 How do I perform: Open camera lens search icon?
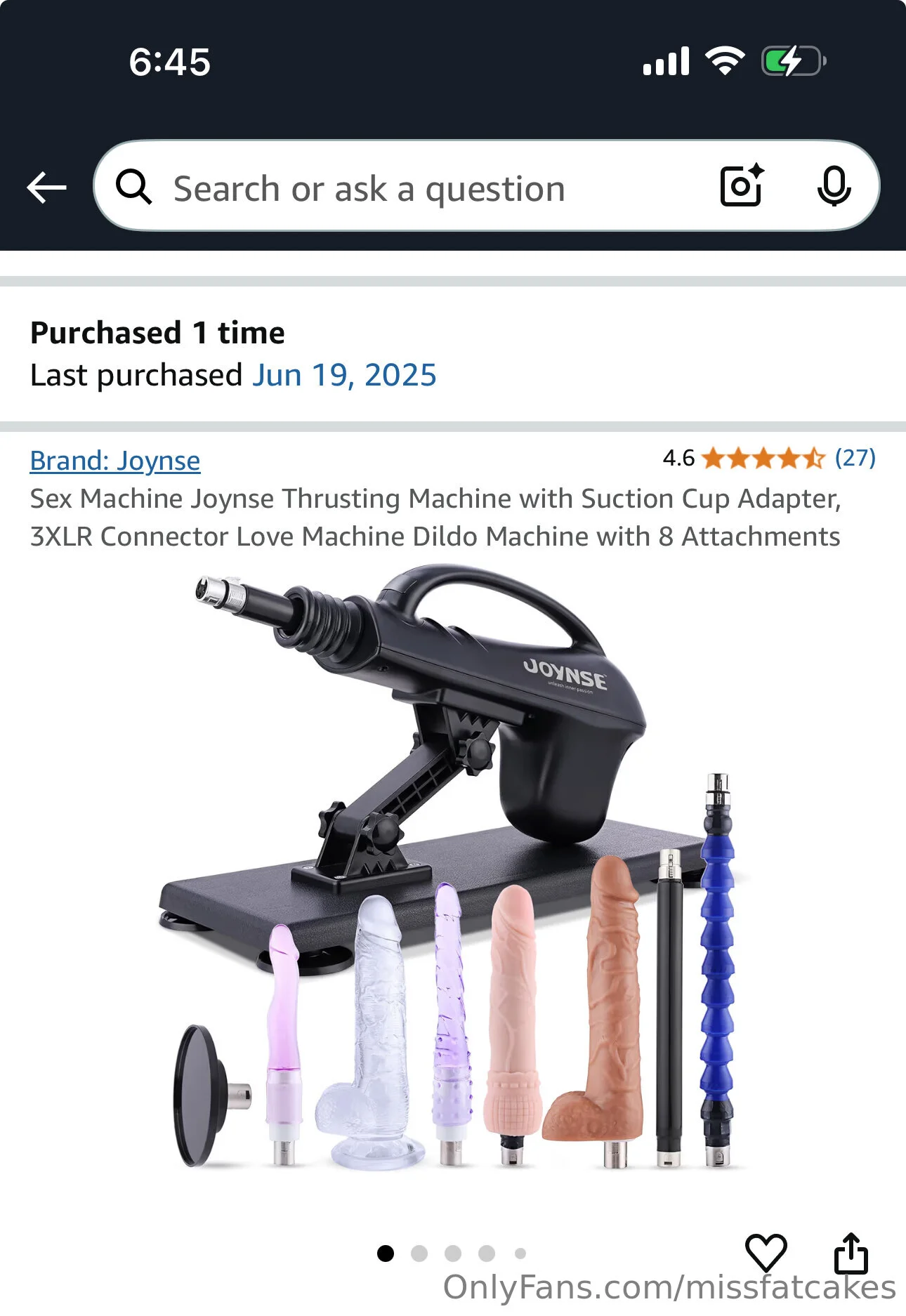point(742,186)
